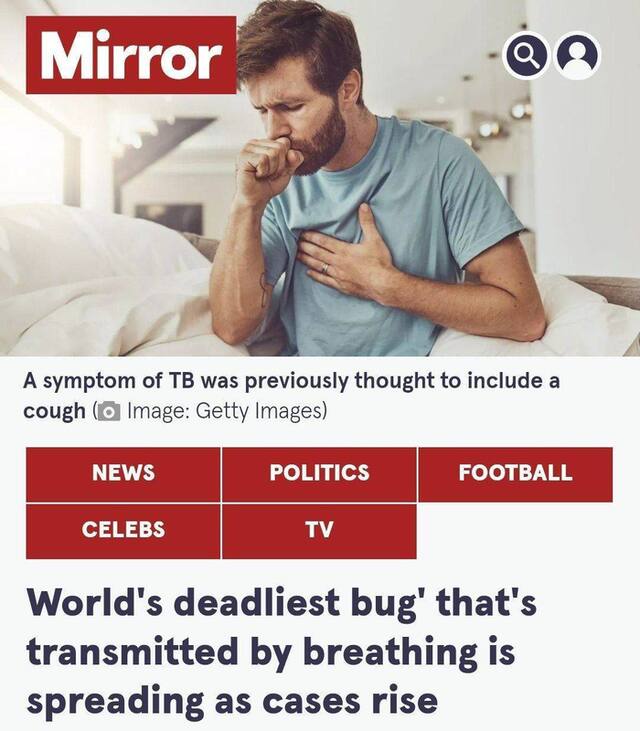Switch to the Football section

tap(515, 474)
